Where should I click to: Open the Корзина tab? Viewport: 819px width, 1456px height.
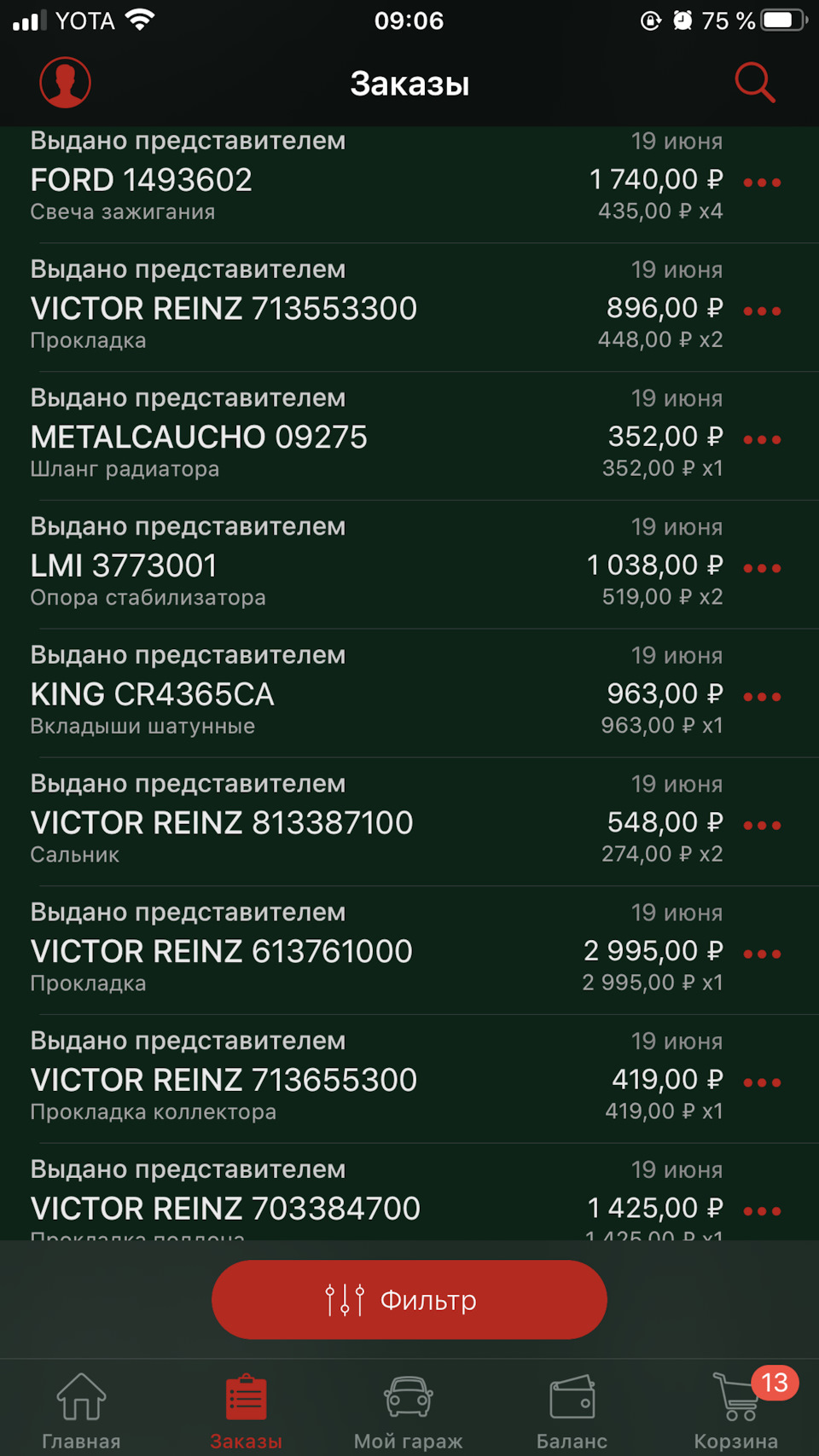click(x=736, y=1411)
